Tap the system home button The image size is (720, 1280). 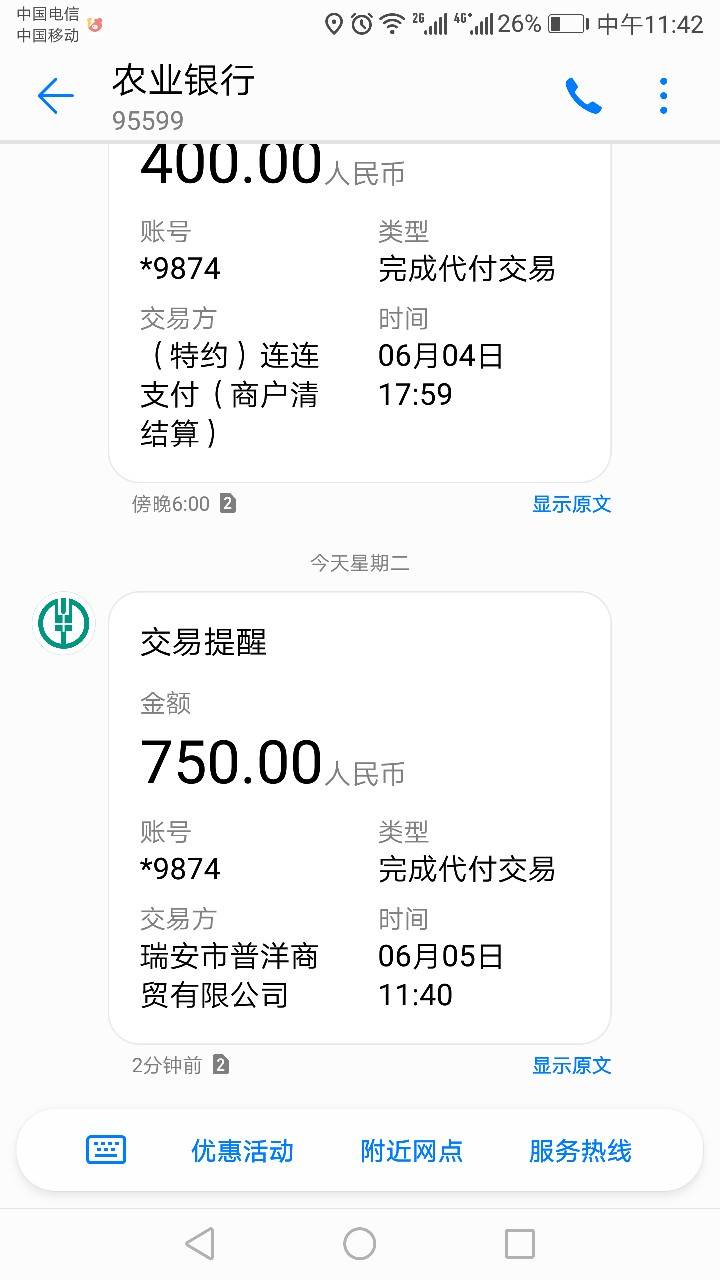(360, 1244)
